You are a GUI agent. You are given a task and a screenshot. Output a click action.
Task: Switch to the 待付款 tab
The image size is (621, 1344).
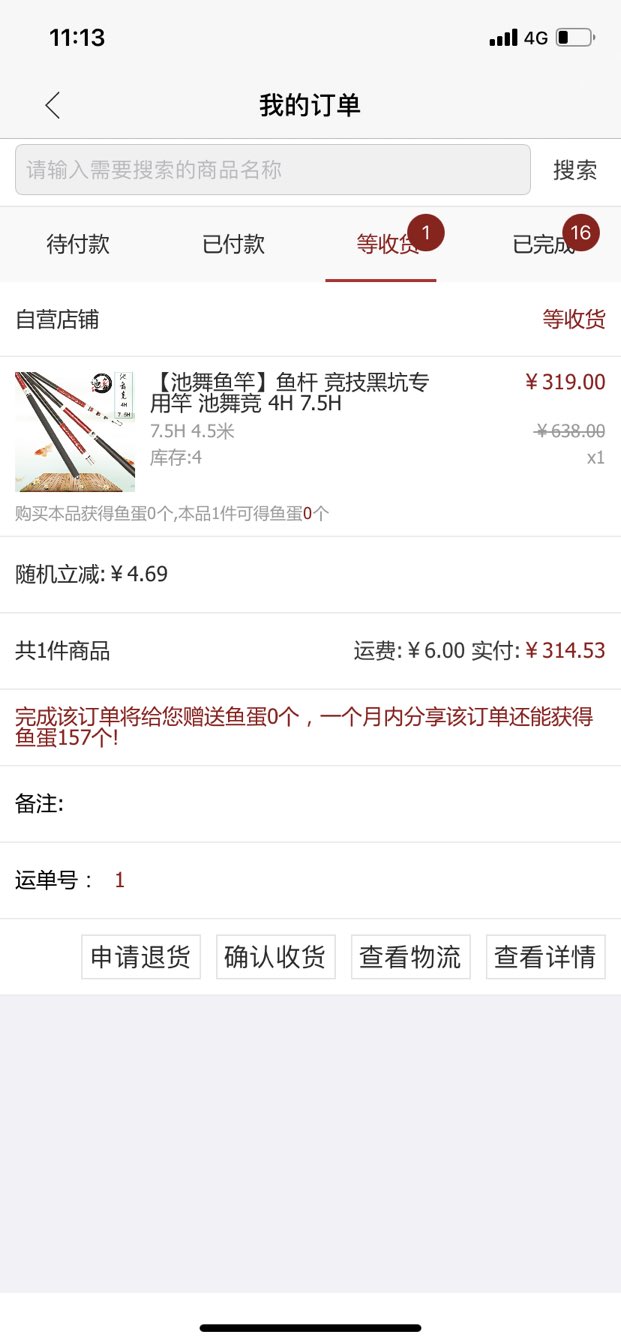point(78,244)
